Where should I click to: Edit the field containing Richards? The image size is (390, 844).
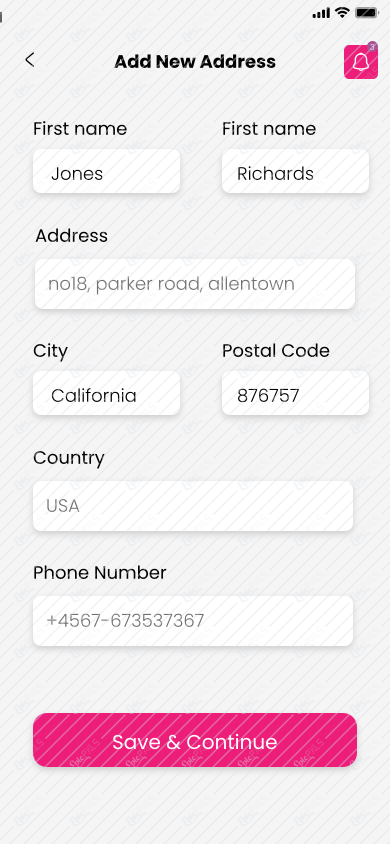(295, 171)
